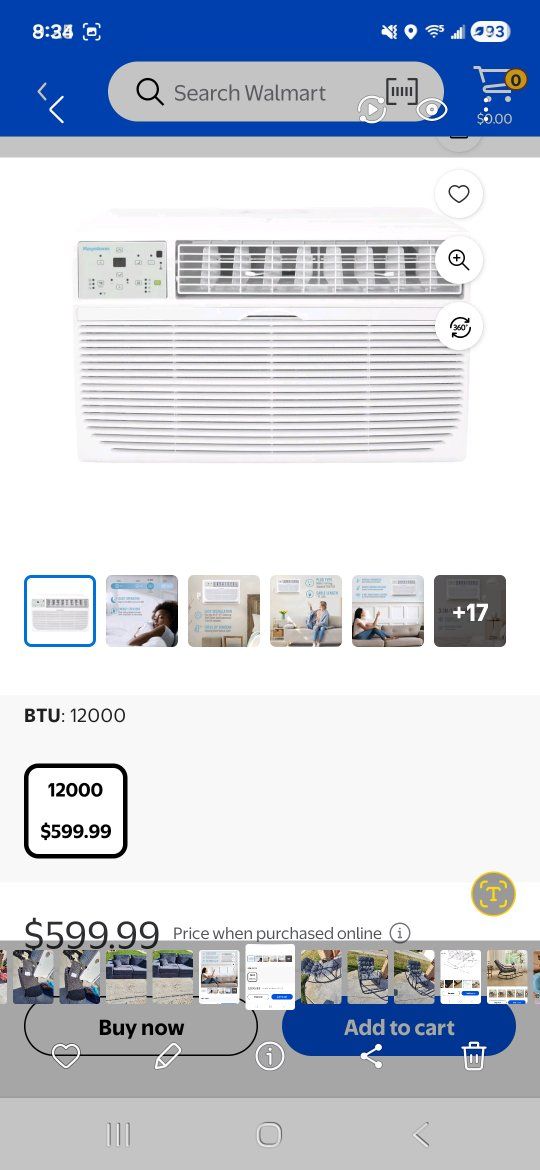The image size is (540, 1170).
Task: Open the furniture diagram thumbnail in filmstrip
Action: (460, 976)
